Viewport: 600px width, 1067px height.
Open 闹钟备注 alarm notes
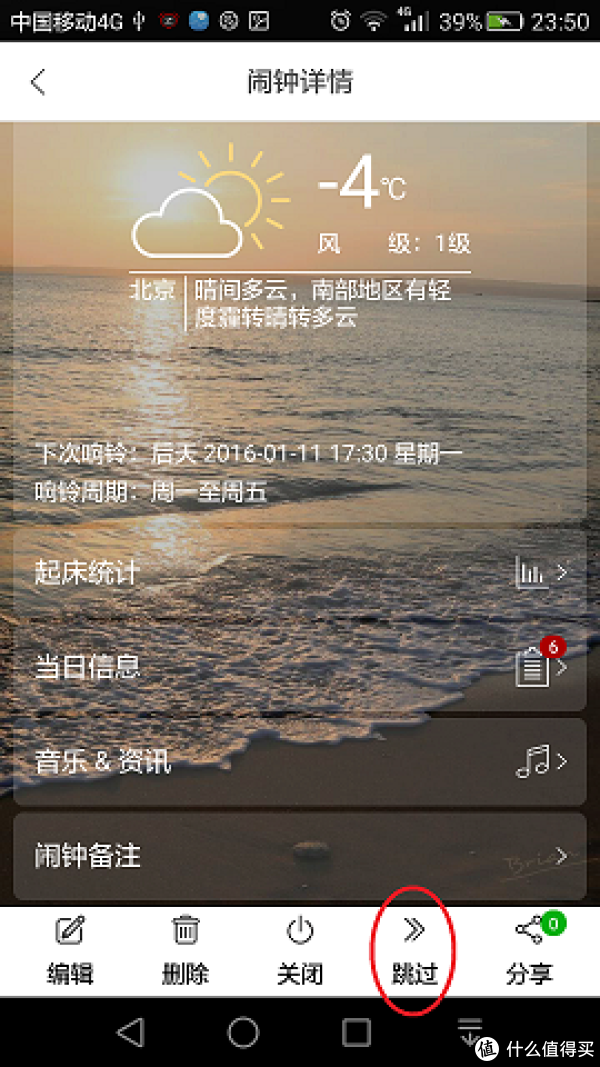pyautogui.click(x=299, y=856)
